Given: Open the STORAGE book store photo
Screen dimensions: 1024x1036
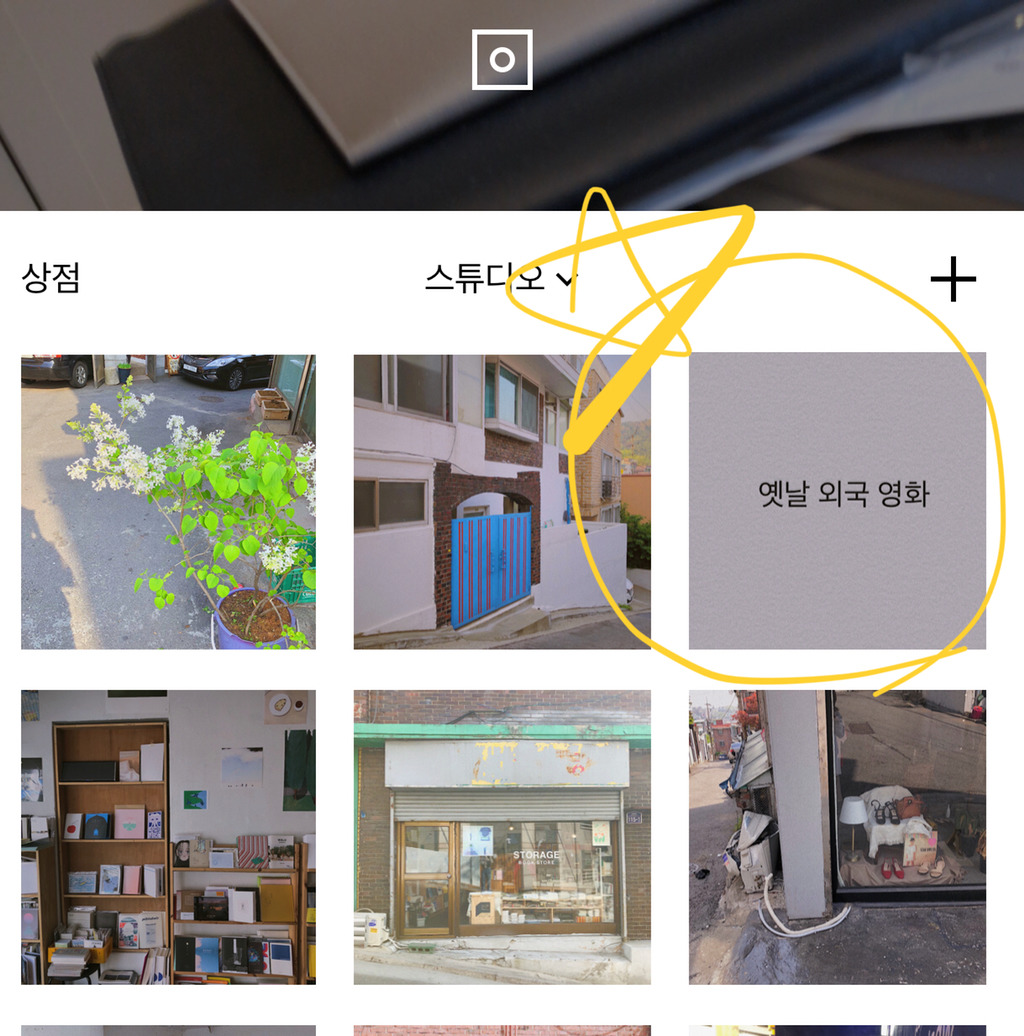Looking at the screenshot, I should tap(501, 836).
